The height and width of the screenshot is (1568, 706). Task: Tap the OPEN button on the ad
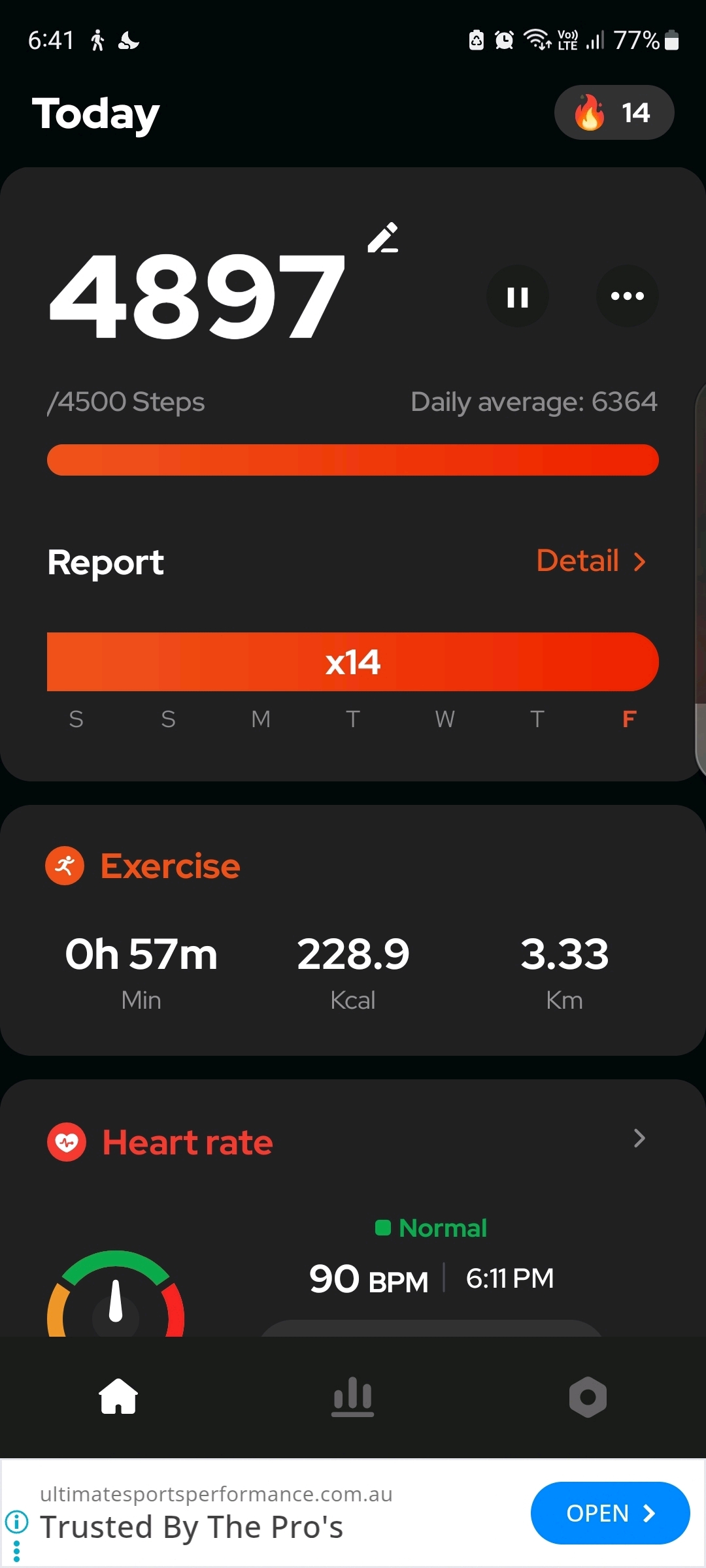click(609, 1513)
